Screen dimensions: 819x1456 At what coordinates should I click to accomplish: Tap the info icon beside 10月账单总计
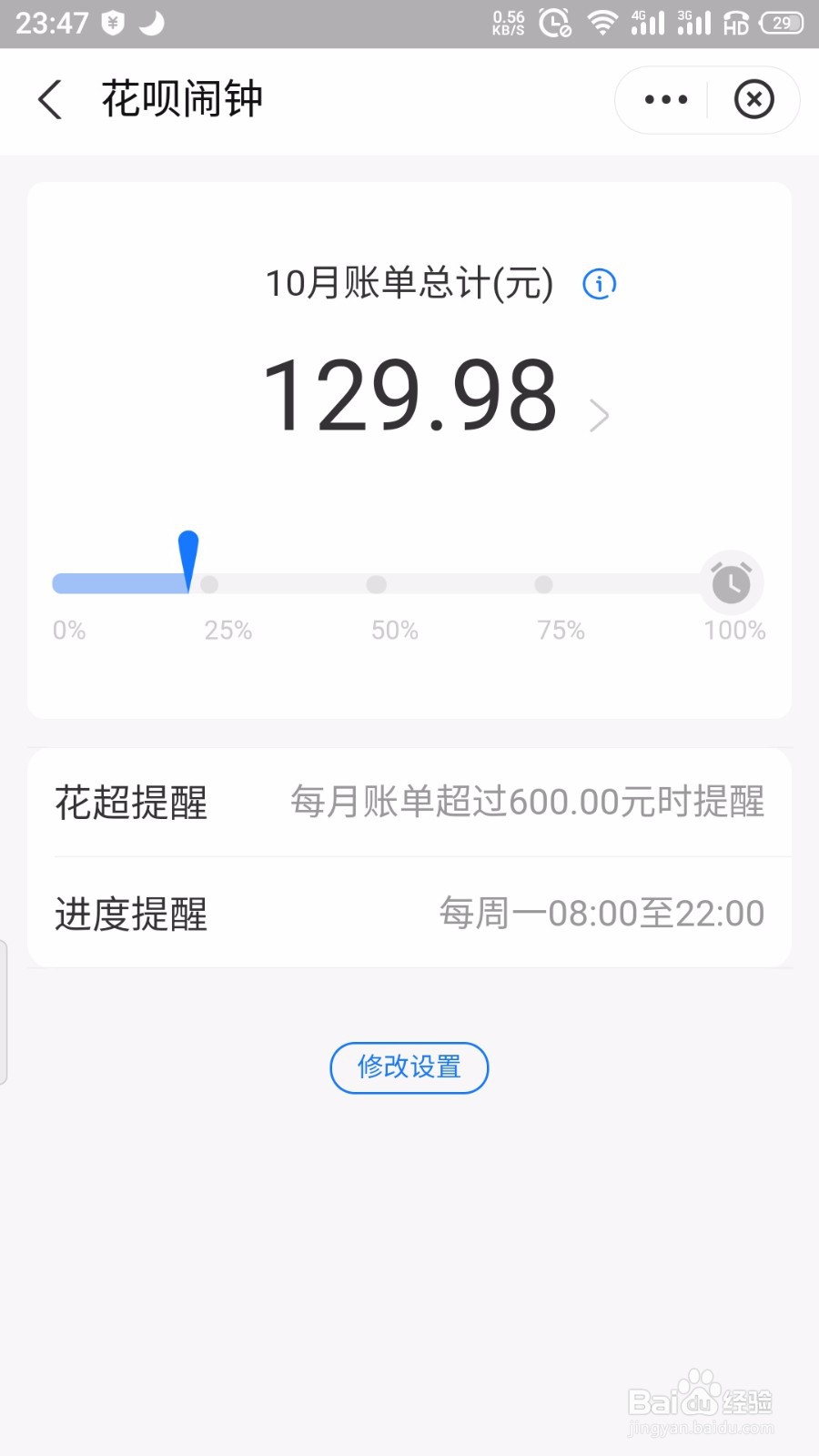[600, 284]
